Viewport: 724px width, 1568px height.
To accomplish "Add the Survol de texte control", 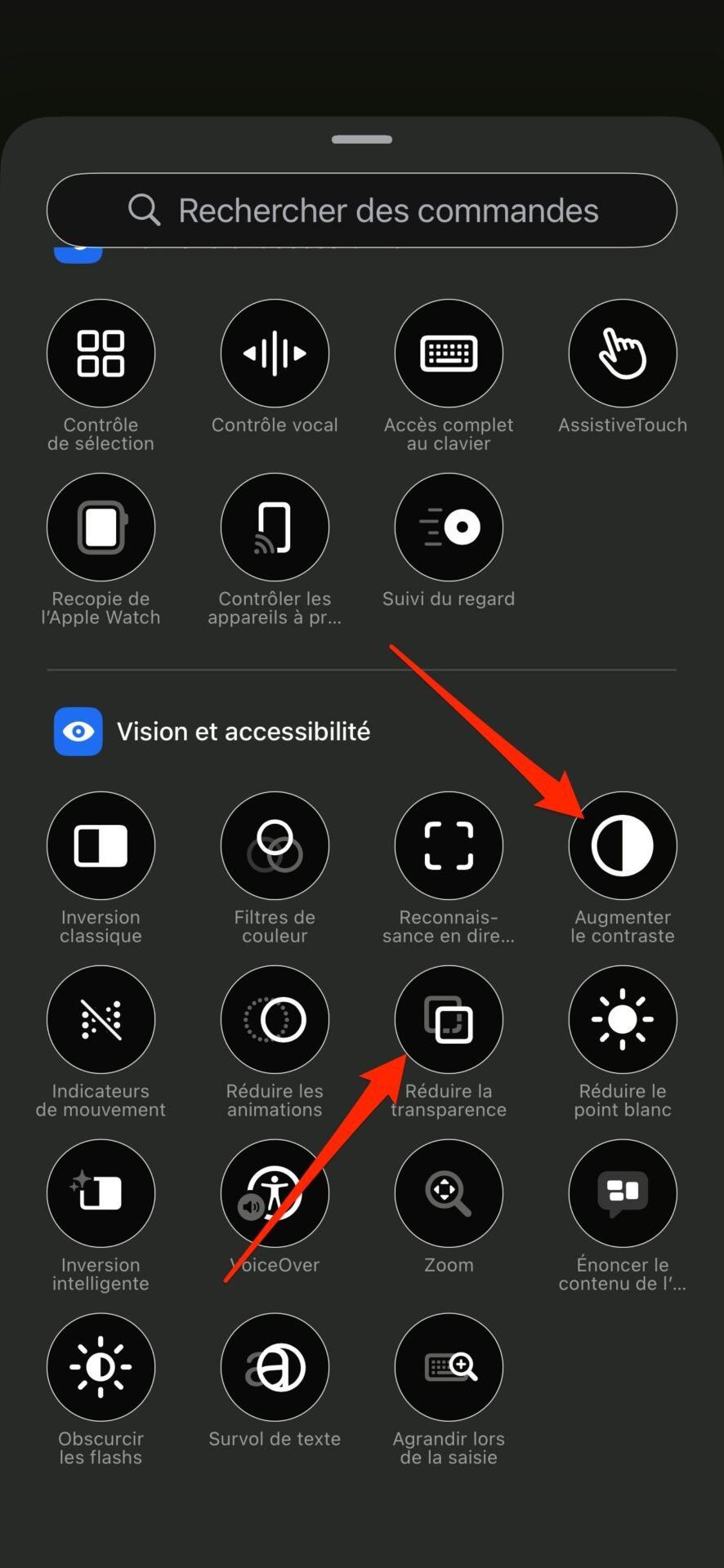I will 275,1368.
